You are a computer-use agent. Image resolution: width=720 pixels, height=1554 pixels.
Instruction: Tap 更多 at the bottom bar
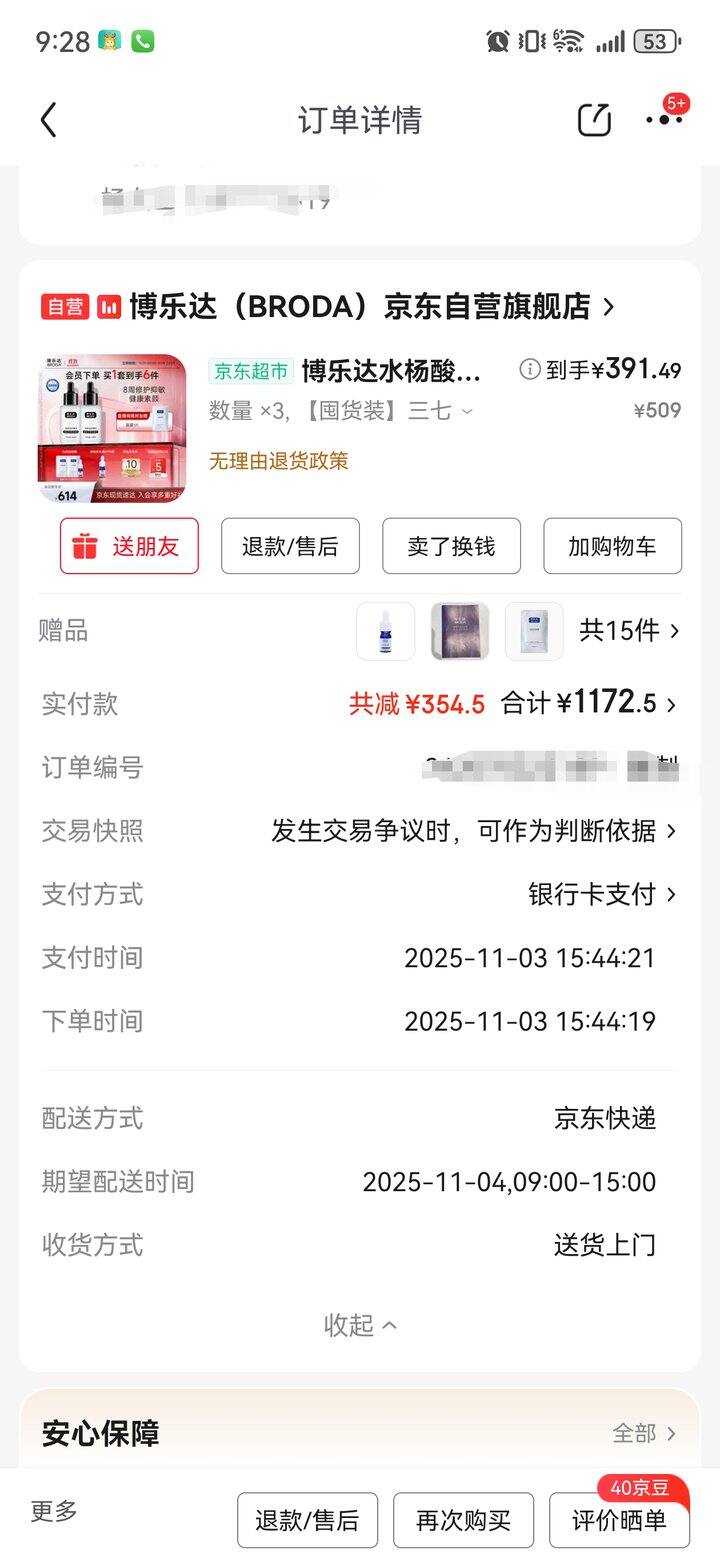click(54, 1511)
